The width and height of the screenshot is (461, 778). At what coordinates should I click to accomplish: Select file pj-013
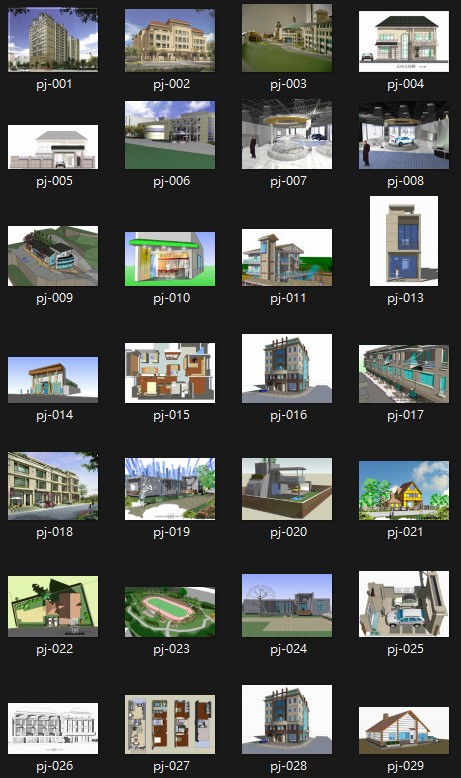coord(404,241)
